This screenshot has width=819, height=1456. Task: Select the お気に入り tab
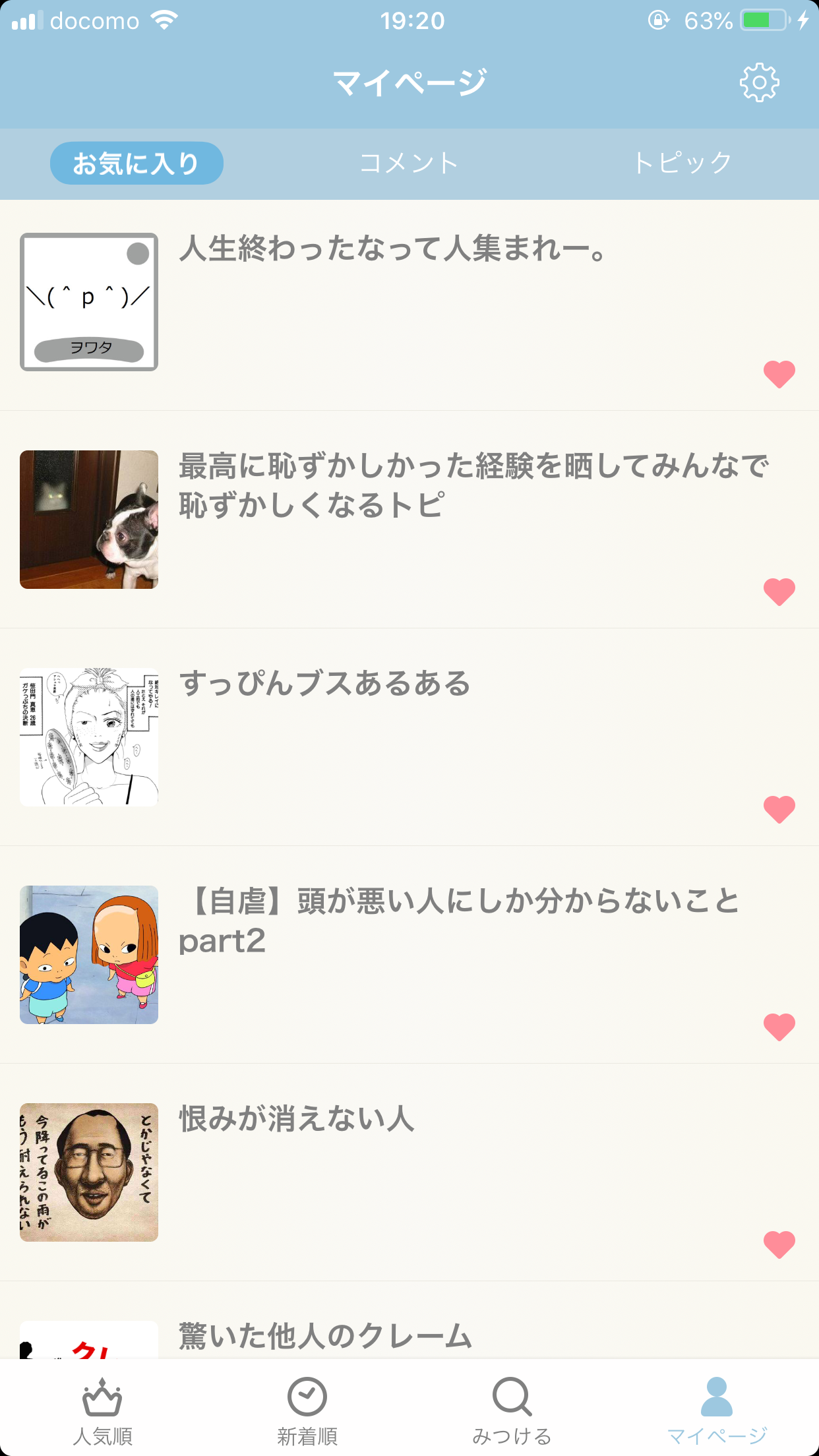136,163
